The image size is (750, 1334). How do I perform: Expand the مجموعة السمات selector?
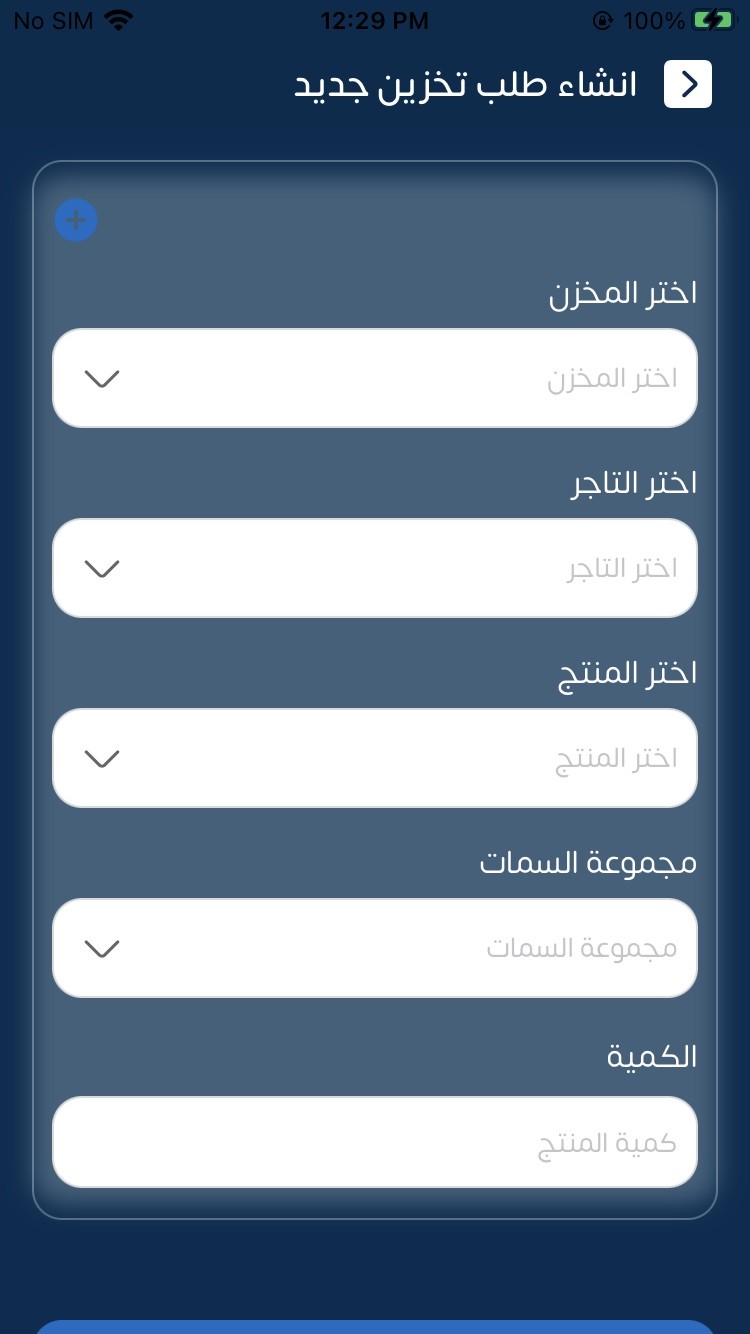click(375, 948)
